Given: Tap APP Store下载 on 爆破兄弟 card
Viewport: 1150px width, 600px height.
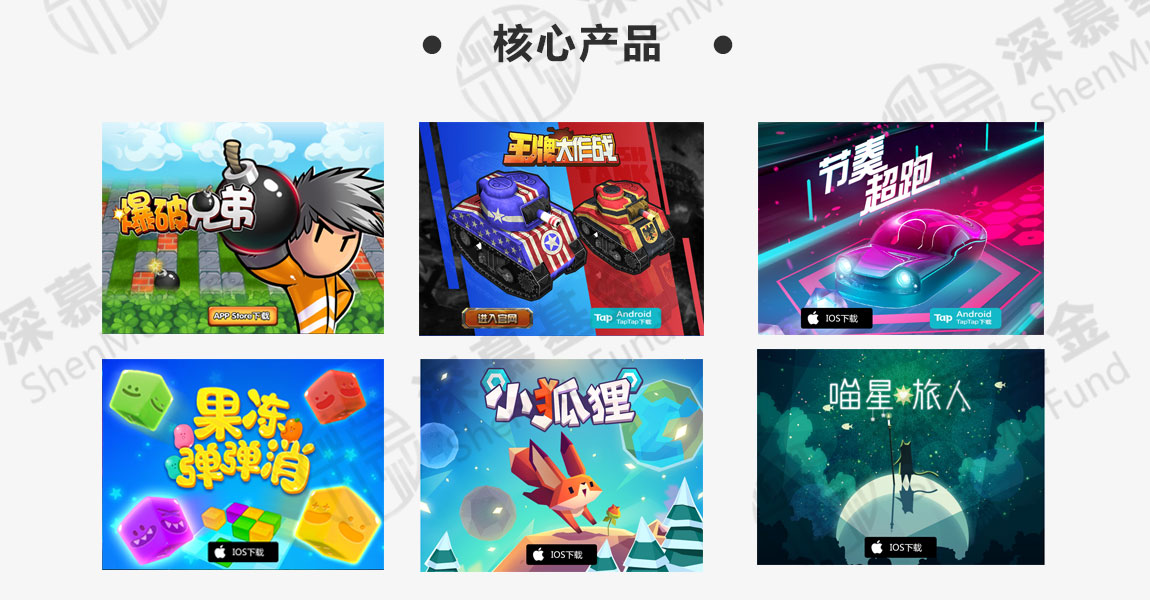Looking at the screenshot, I should pyautogui.click(x=243, y=317).
